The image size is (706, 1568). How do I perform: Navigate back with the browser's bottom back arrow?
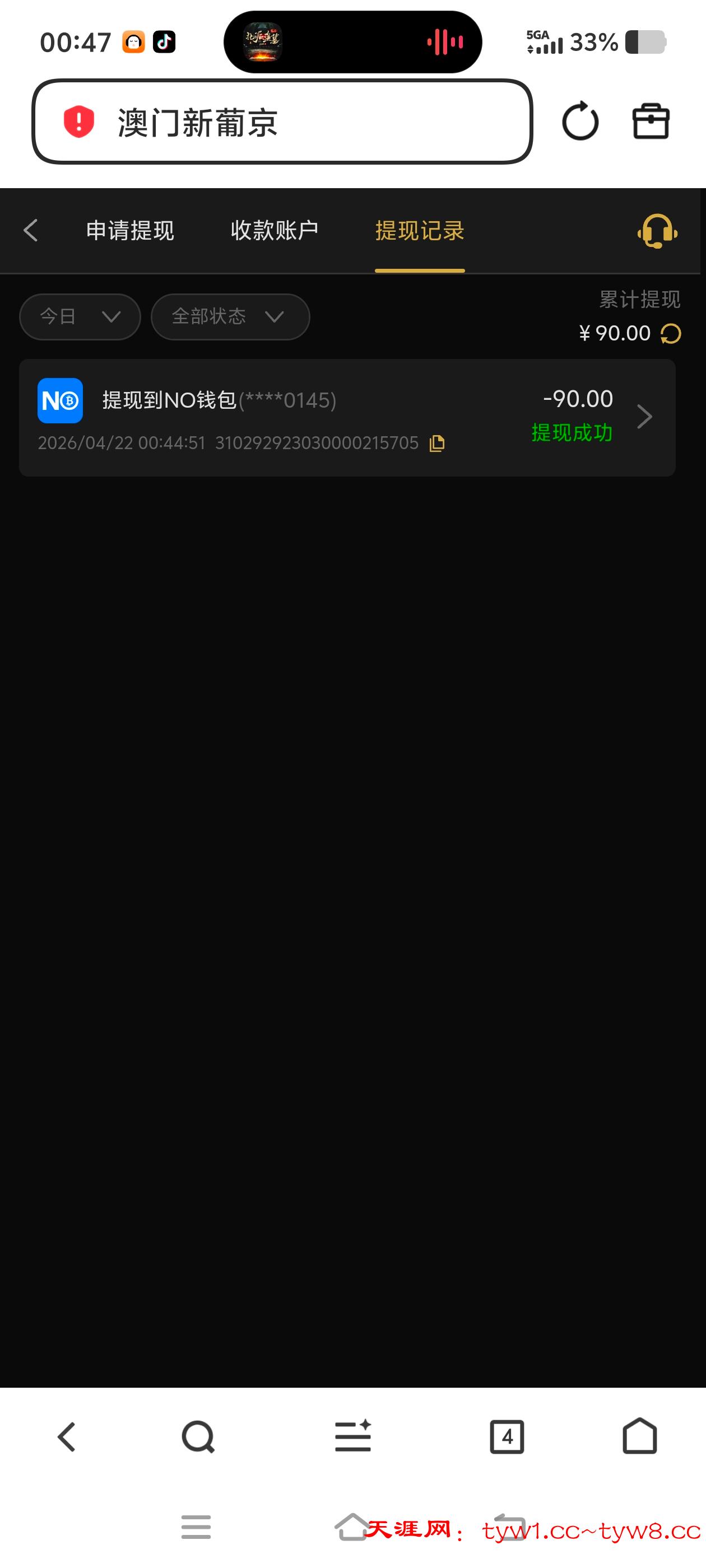click(66, 1437)
